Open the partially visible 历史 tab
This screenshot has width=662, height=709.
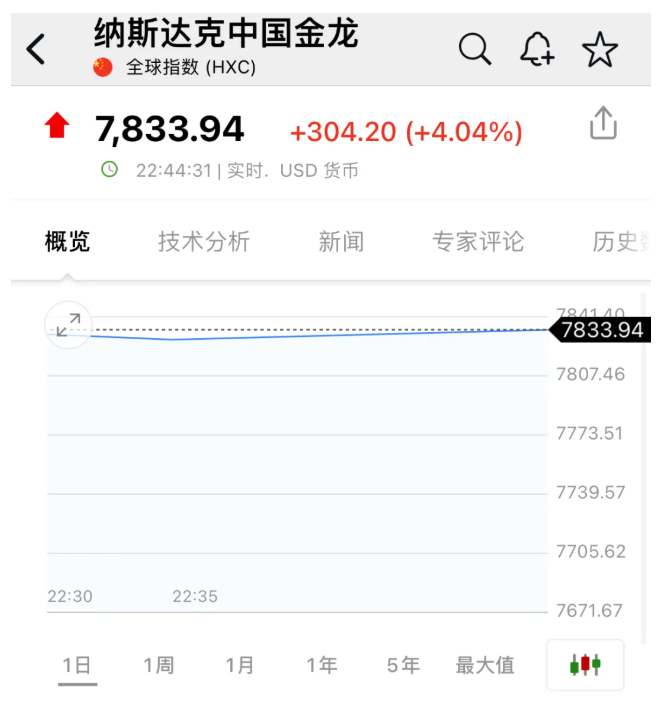[x=615, y=241]
